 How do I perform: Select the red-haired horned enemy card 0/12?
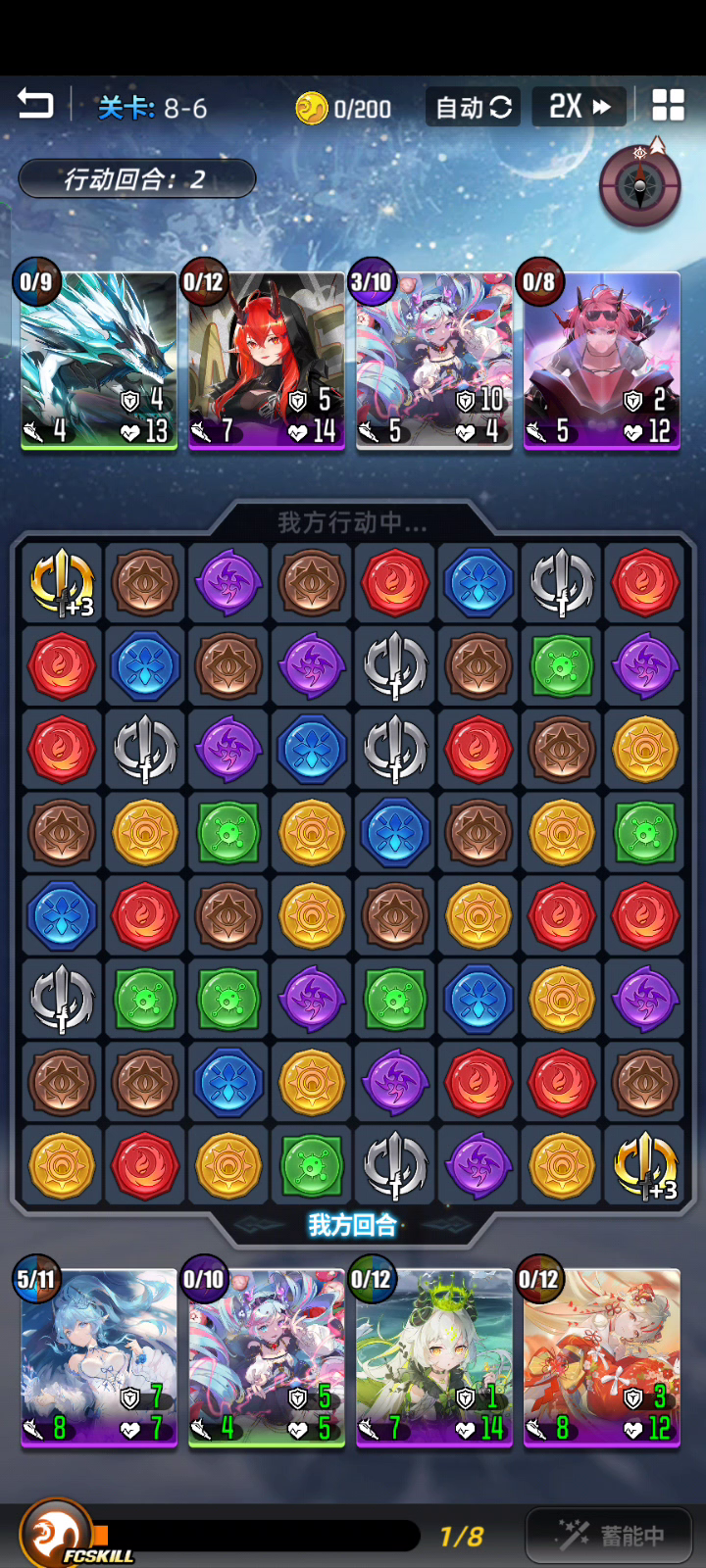pyautogui.click(x=267, y=361)
